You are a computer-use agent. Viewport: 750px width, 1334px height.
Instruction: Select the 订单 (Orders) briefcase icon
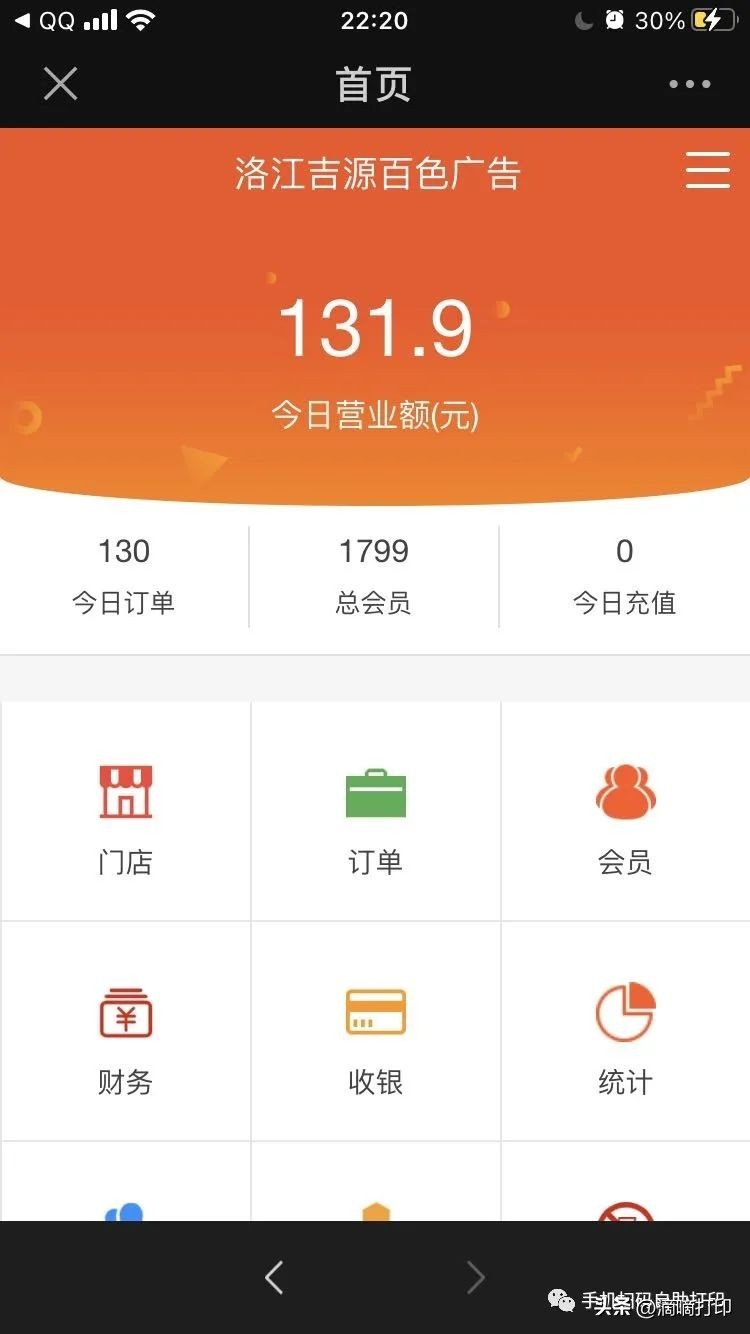(x=375, y=792)
